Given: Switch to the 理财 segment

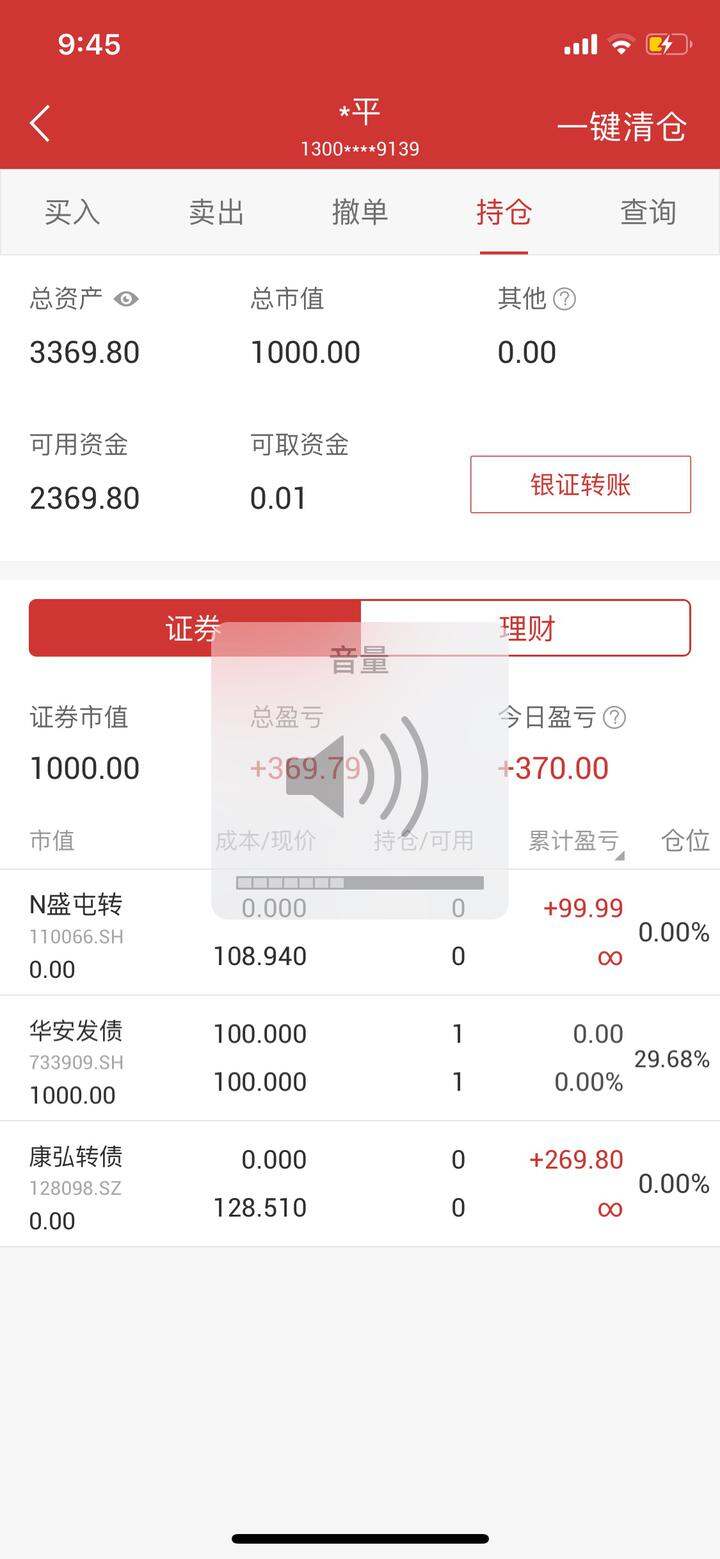Looking at the screenshot, I should [526, 628].
